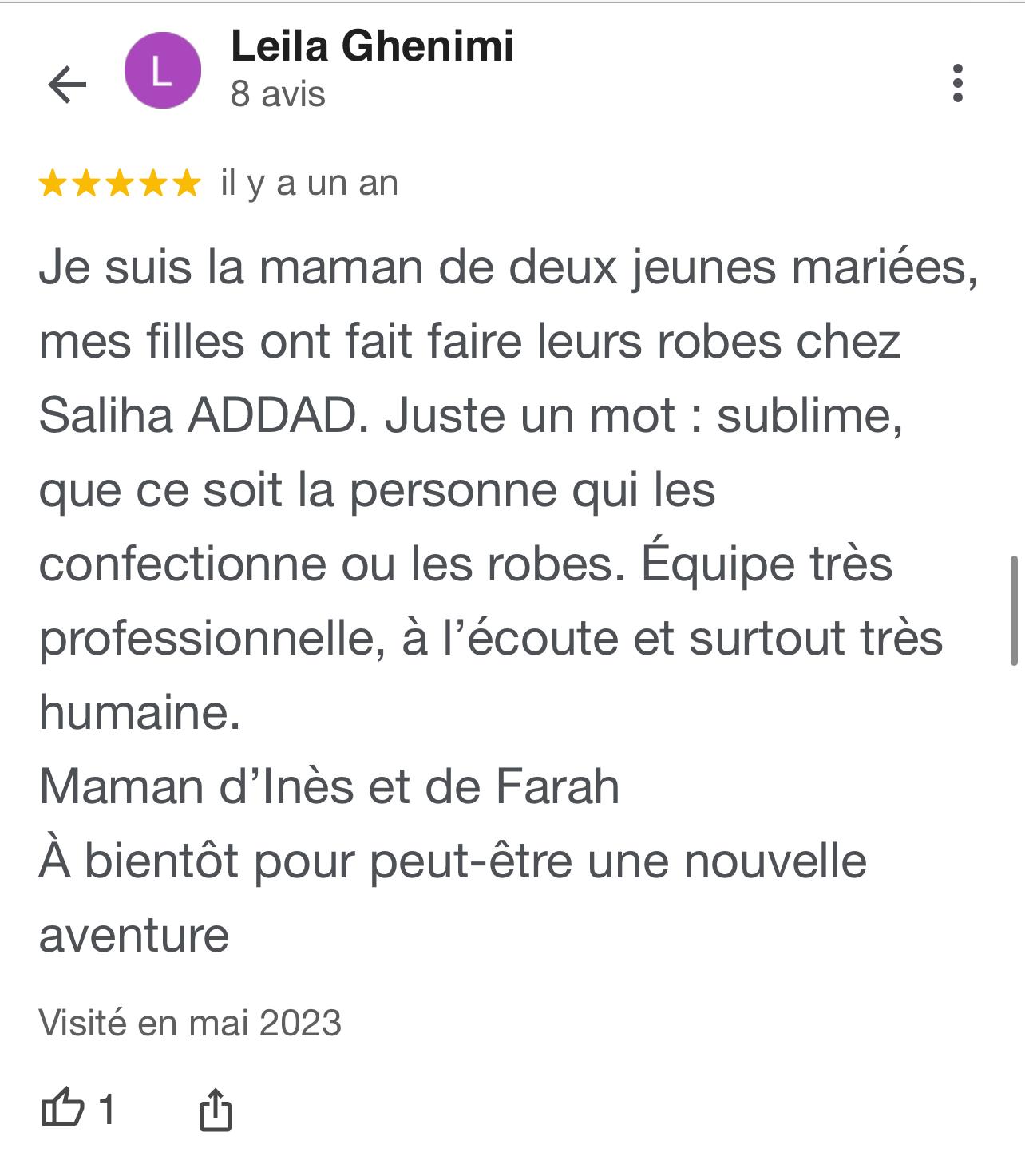Open the three-dot overflow menu
The image size is (1025, 1176).
(x=957, y=83)
